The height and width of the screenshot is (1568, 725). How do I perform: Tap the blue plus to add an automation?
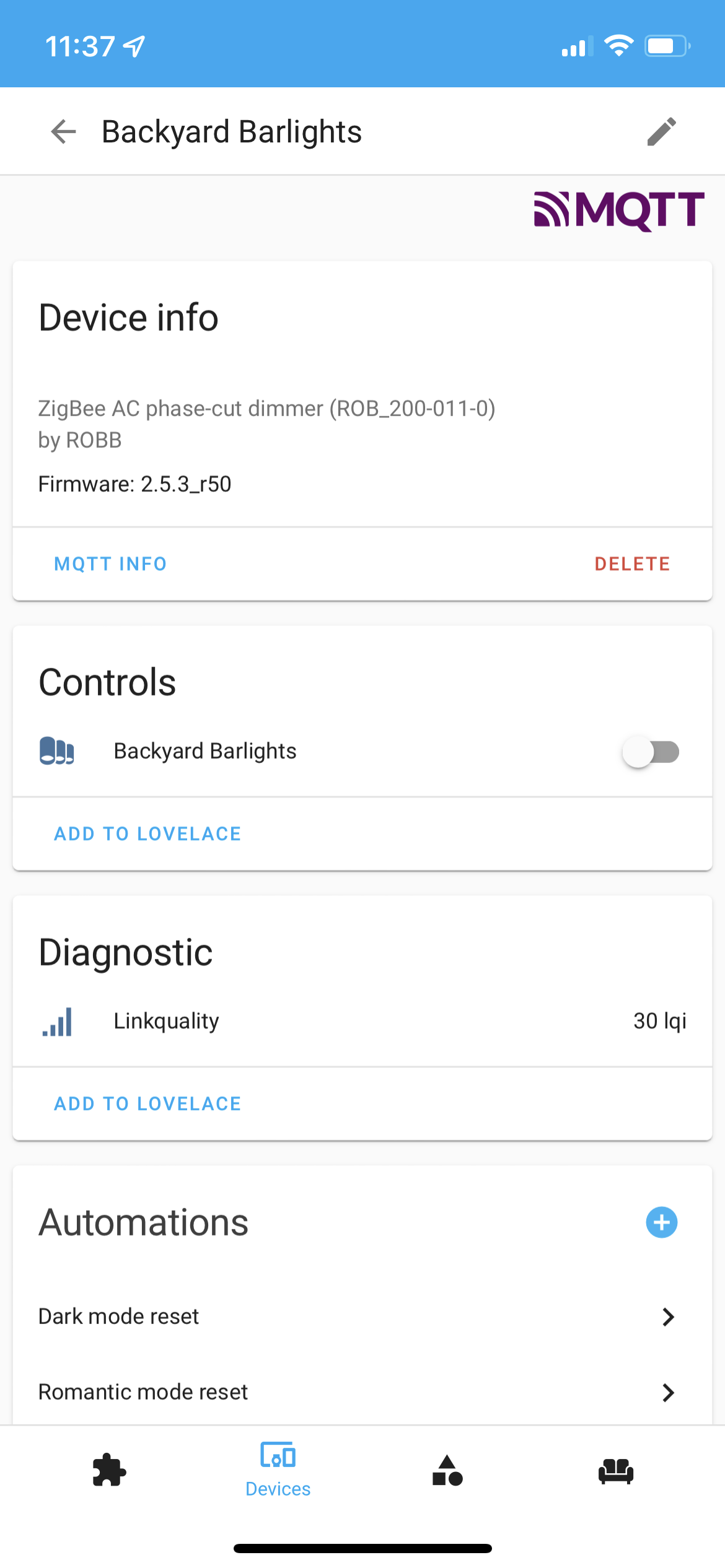click(x=661, y=1222)
